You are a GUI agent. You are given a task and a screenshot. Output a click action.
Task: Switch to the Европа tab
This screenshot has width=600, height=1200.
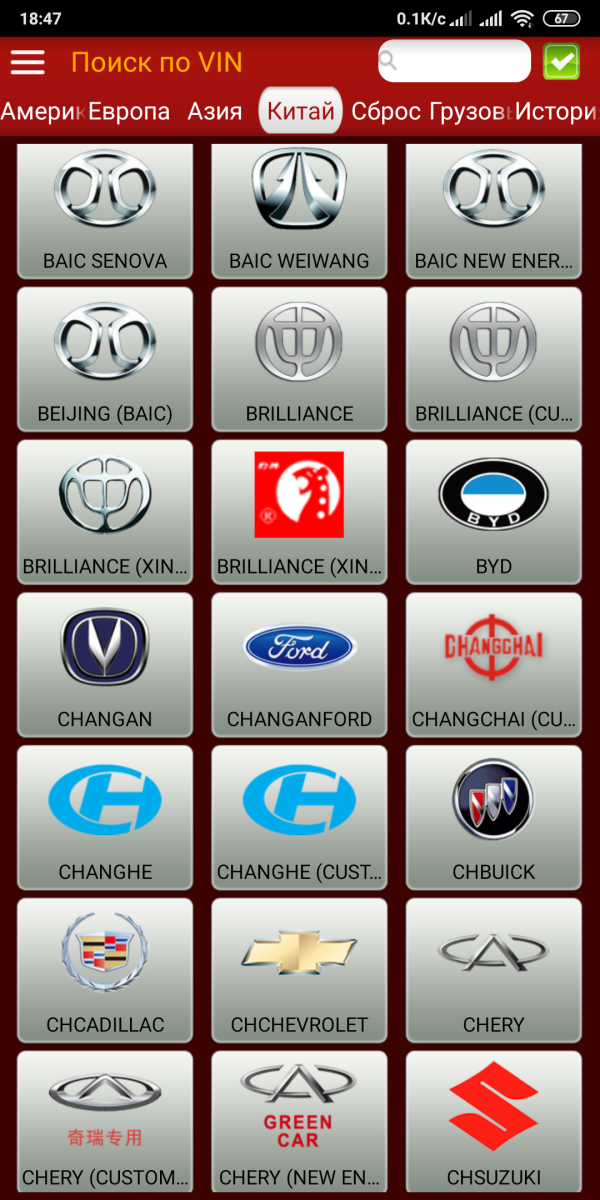click(129, 111)
